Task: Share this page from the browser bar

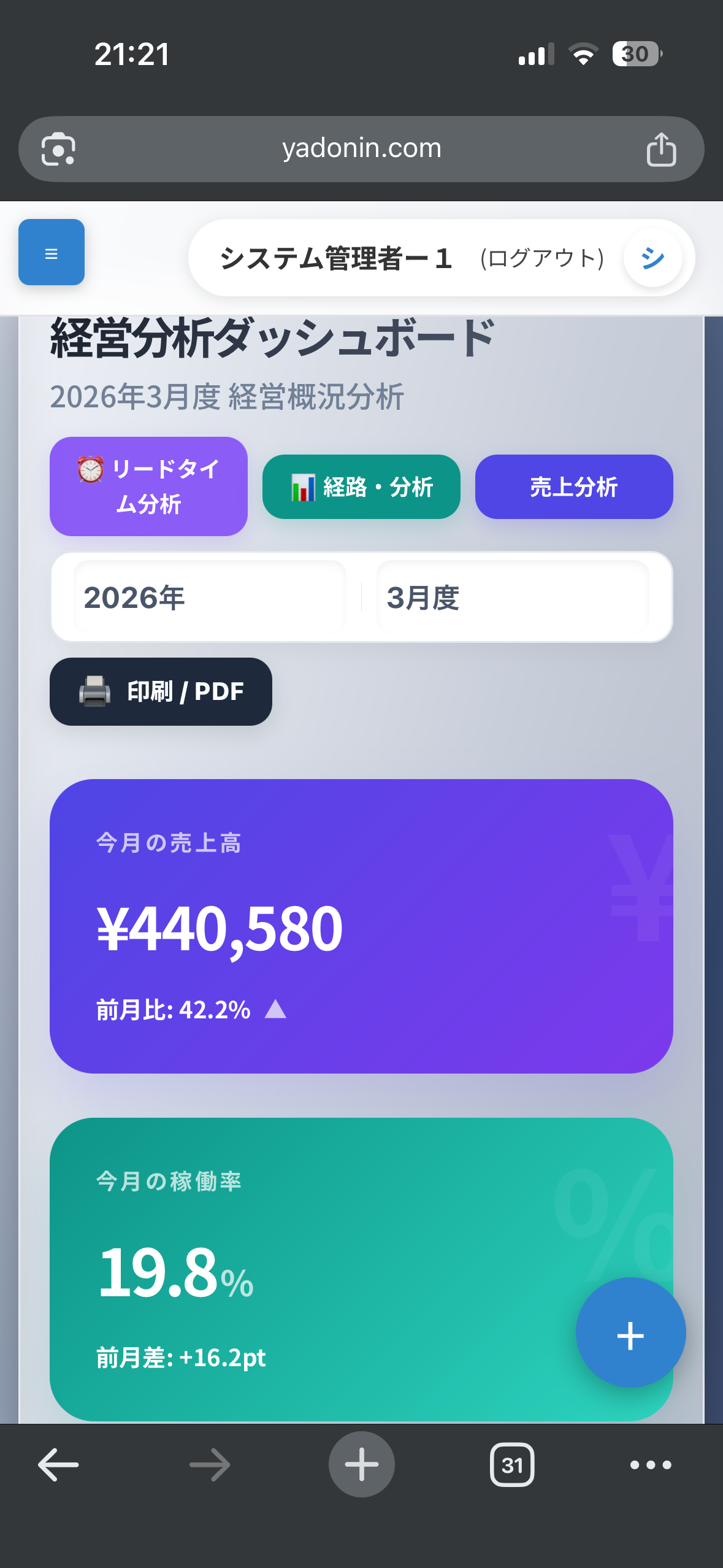Action: pos(660,149)
